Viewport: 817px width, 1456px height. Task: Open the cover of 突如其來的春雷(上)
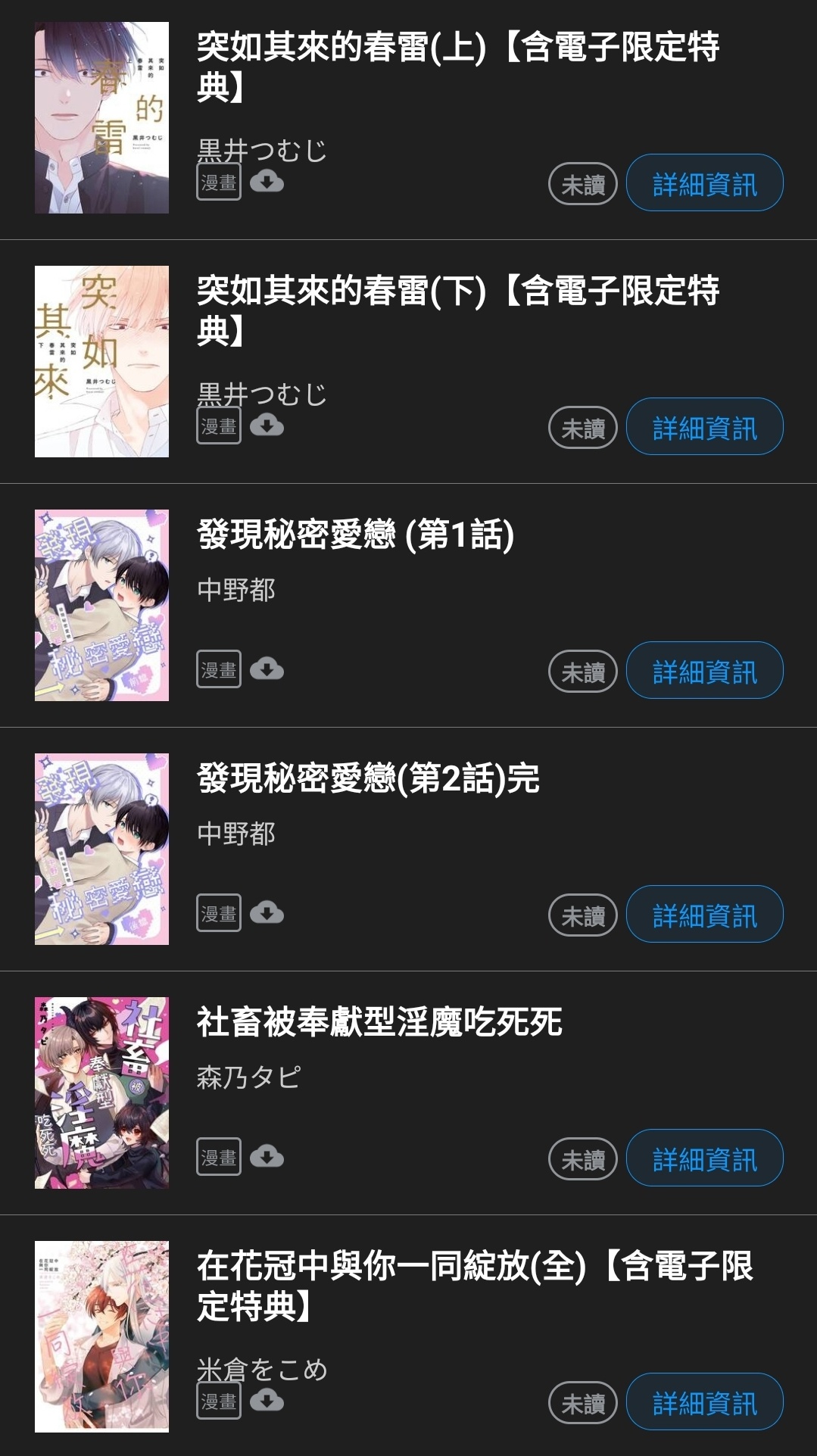[x=101, y=118]
